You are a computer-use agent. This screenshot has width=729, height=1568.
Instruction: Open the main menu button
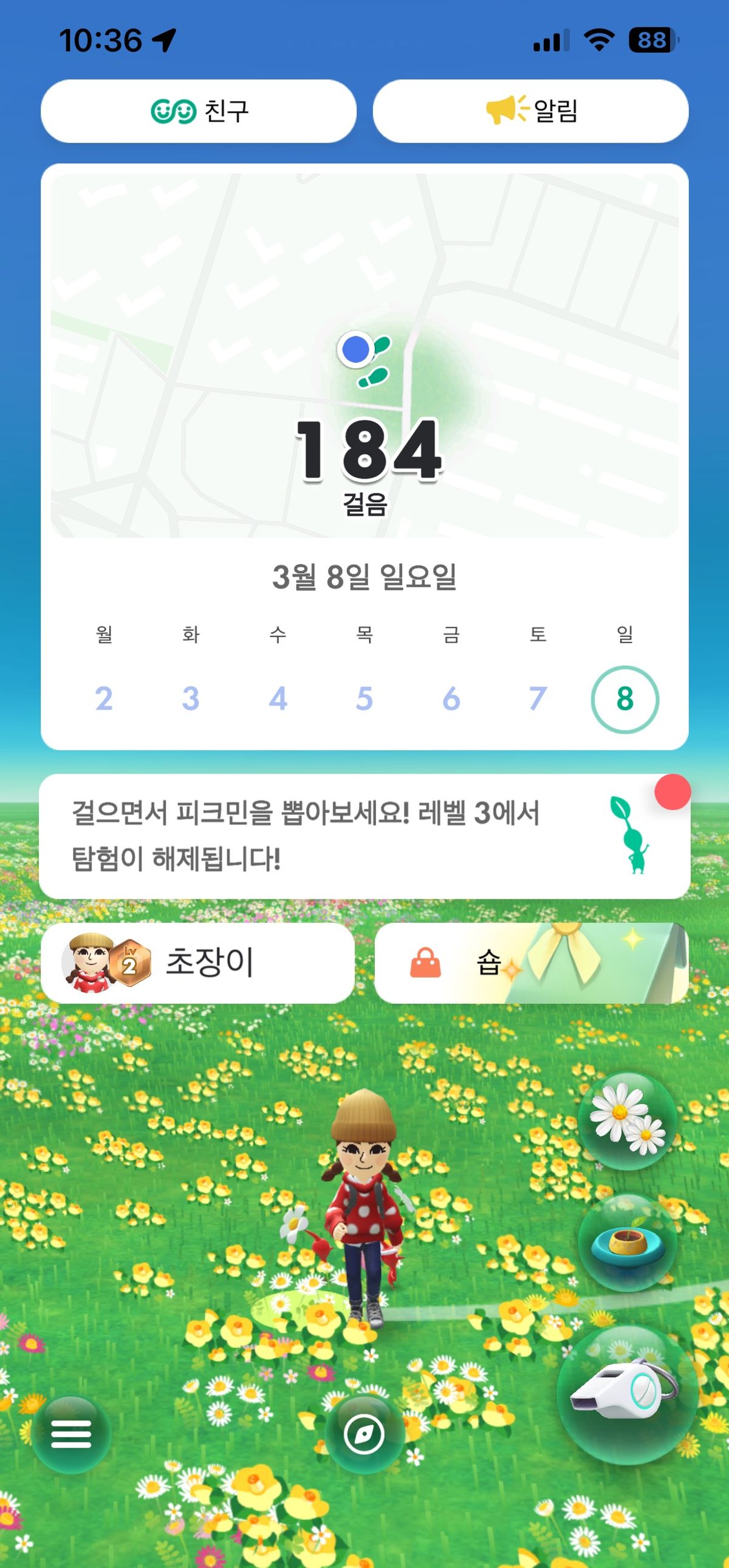click(x=71, y=1434)
